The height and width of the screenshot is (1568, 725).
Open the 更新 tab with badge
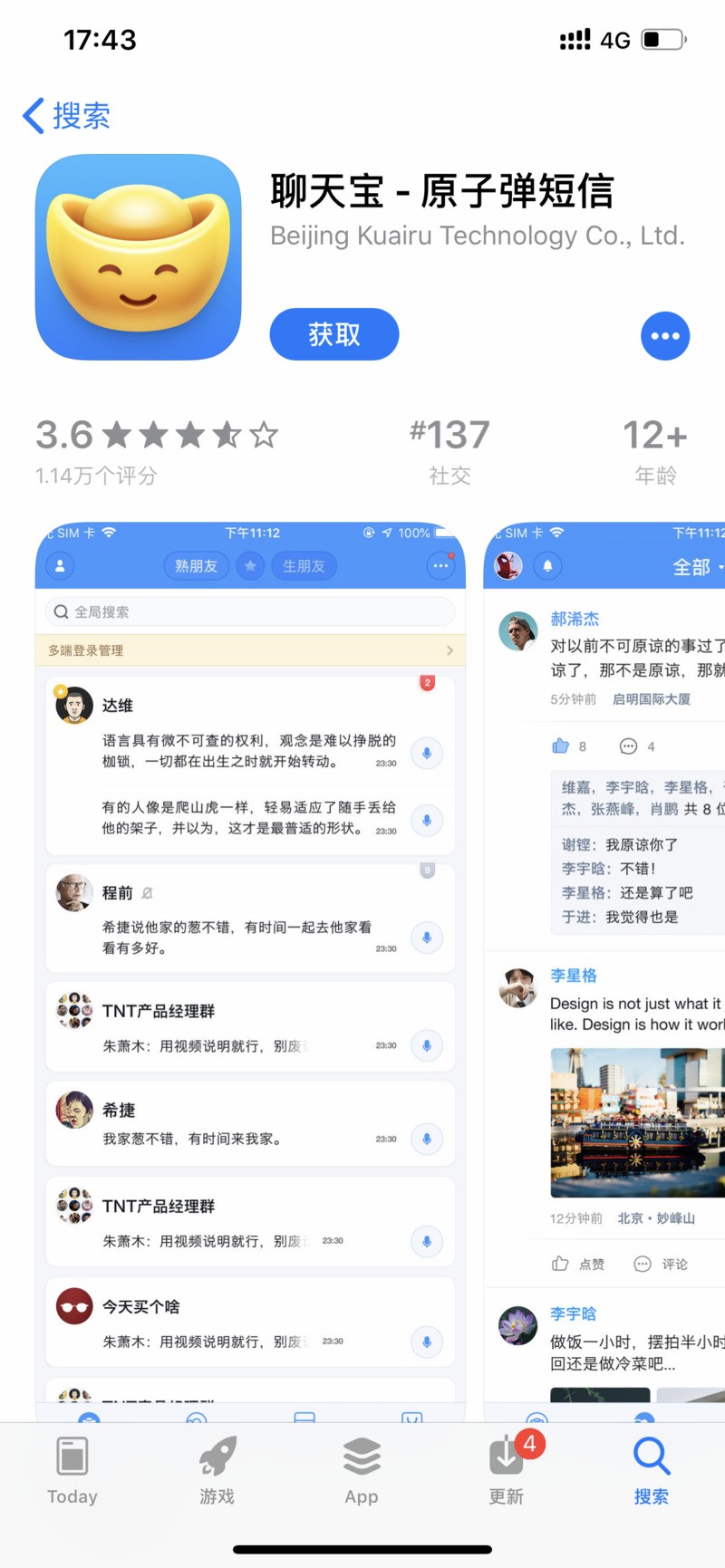(507, 1469)
